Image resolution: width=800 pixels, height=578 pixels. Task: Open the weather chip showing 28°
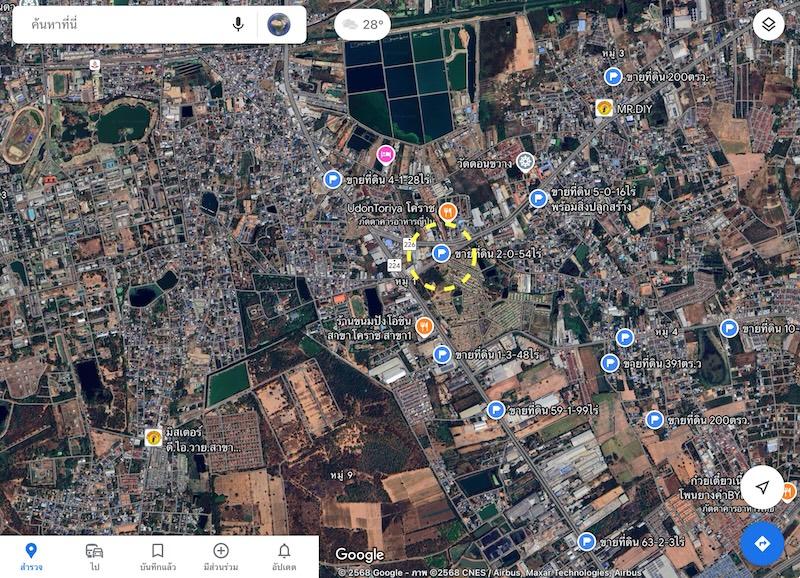[x=362, y=24]
